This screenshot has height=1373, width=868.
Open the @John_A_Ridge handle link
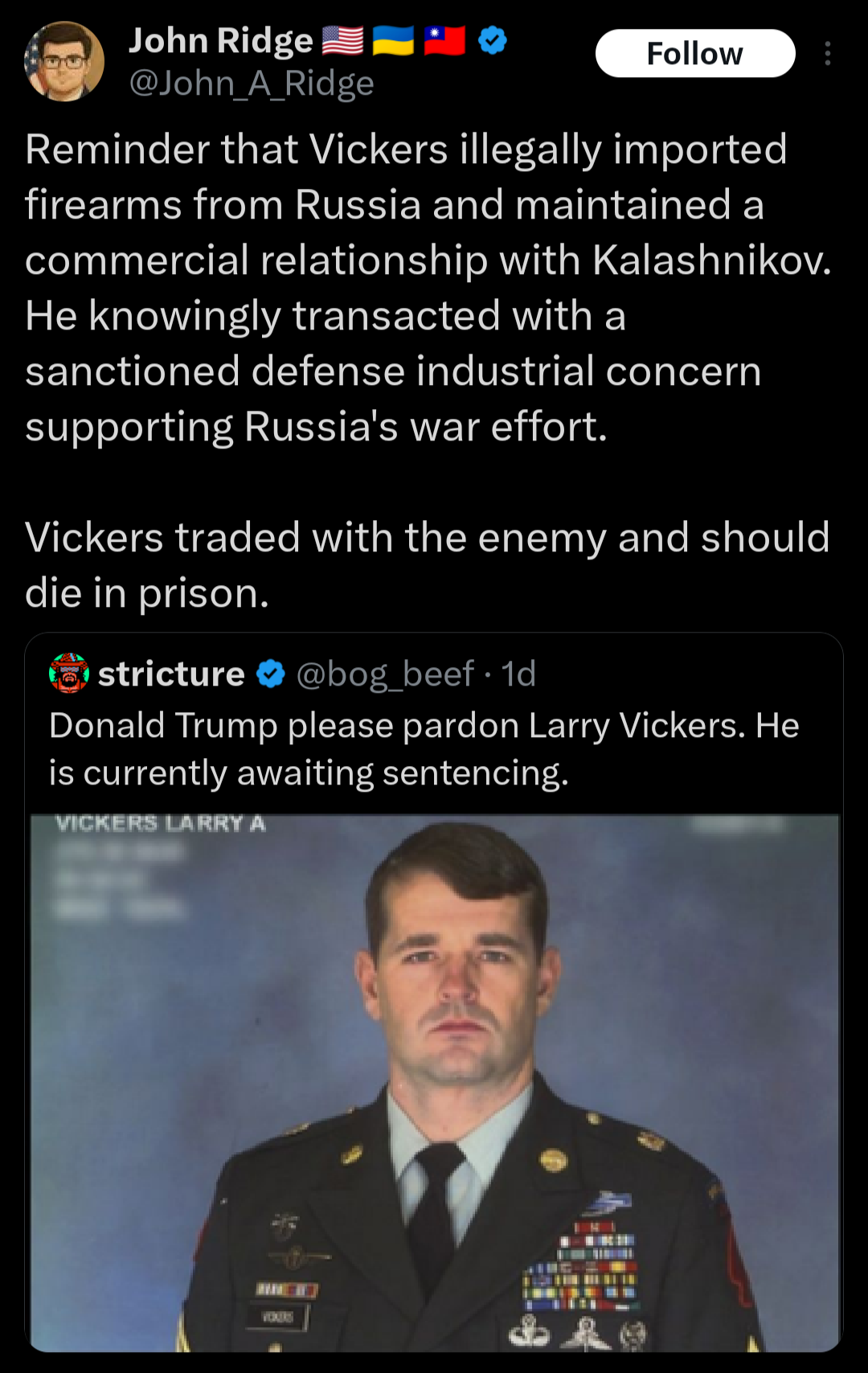pyautogui.click(x=252, y=83)
